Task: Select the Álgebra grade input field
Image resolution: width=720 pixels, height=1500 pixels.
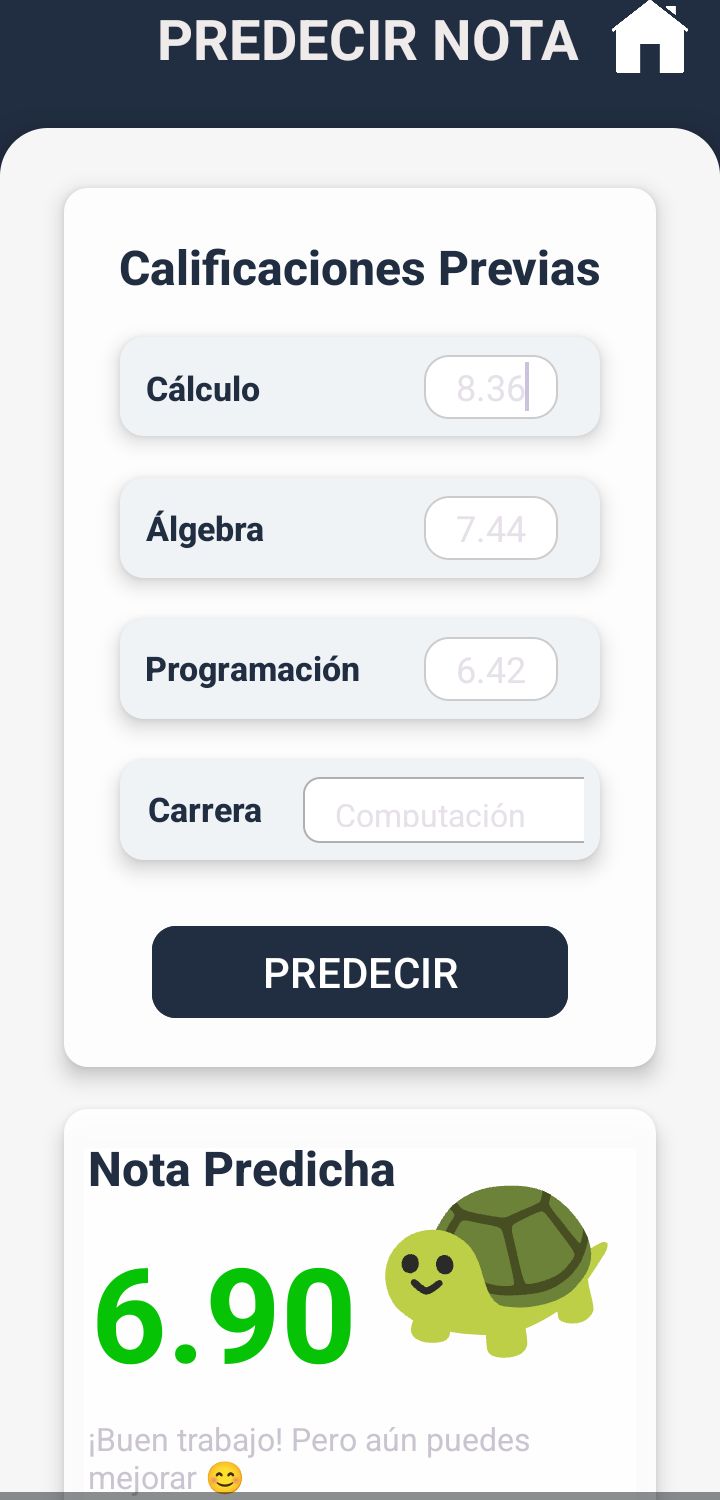Action: (x=490, y=528)
